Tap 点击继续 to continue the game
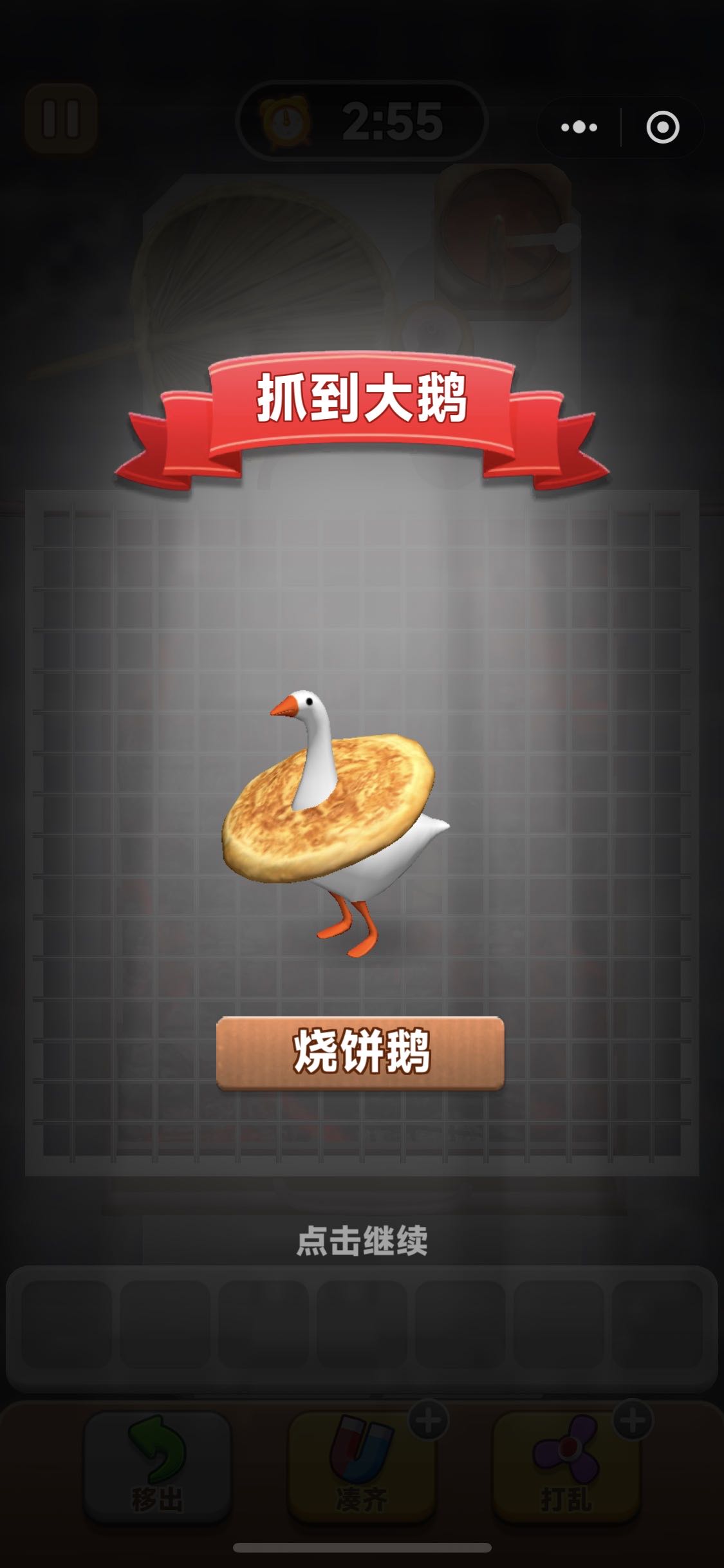This screenshot has width=724, height=1568. pos(362,1241)
